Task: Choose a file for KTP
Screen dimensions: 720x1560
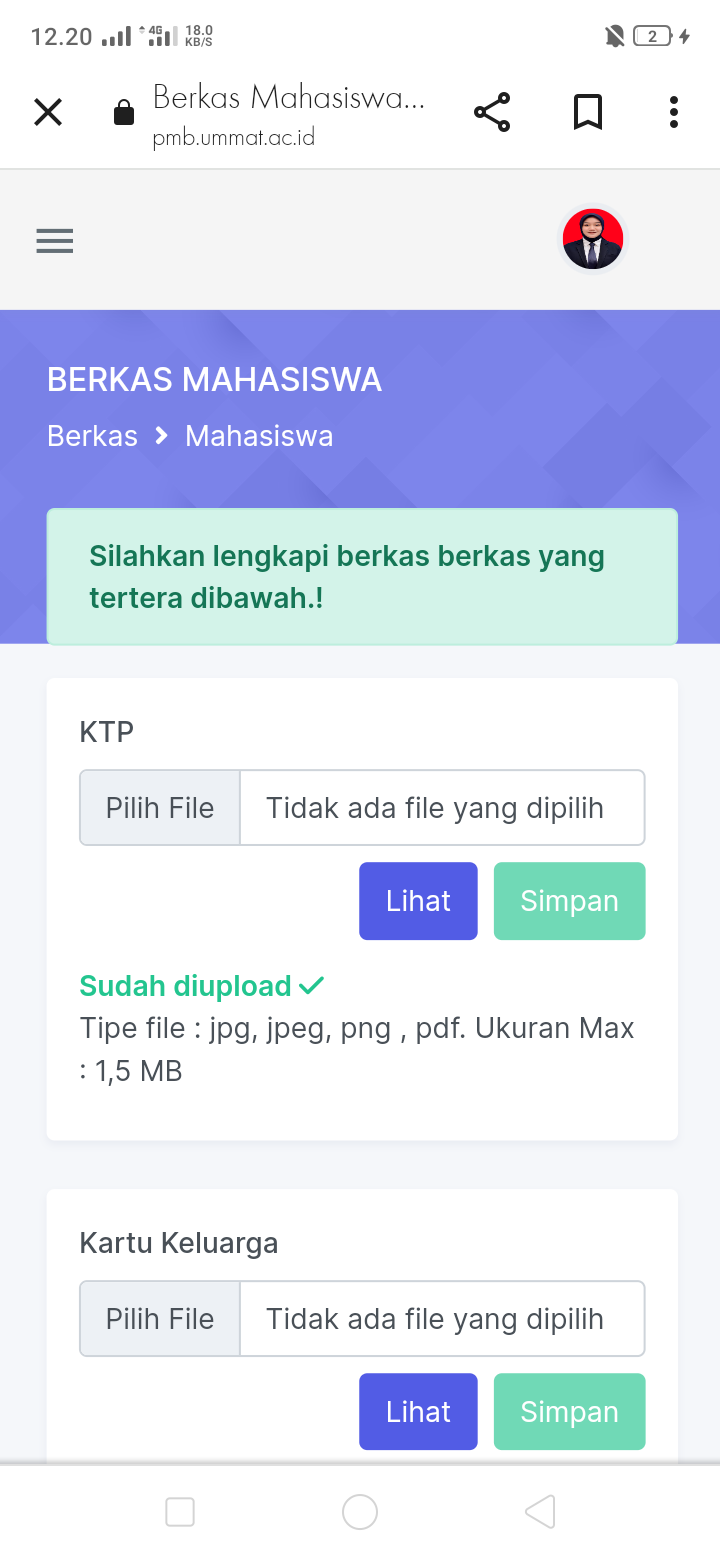Action: tap(160, 808)
